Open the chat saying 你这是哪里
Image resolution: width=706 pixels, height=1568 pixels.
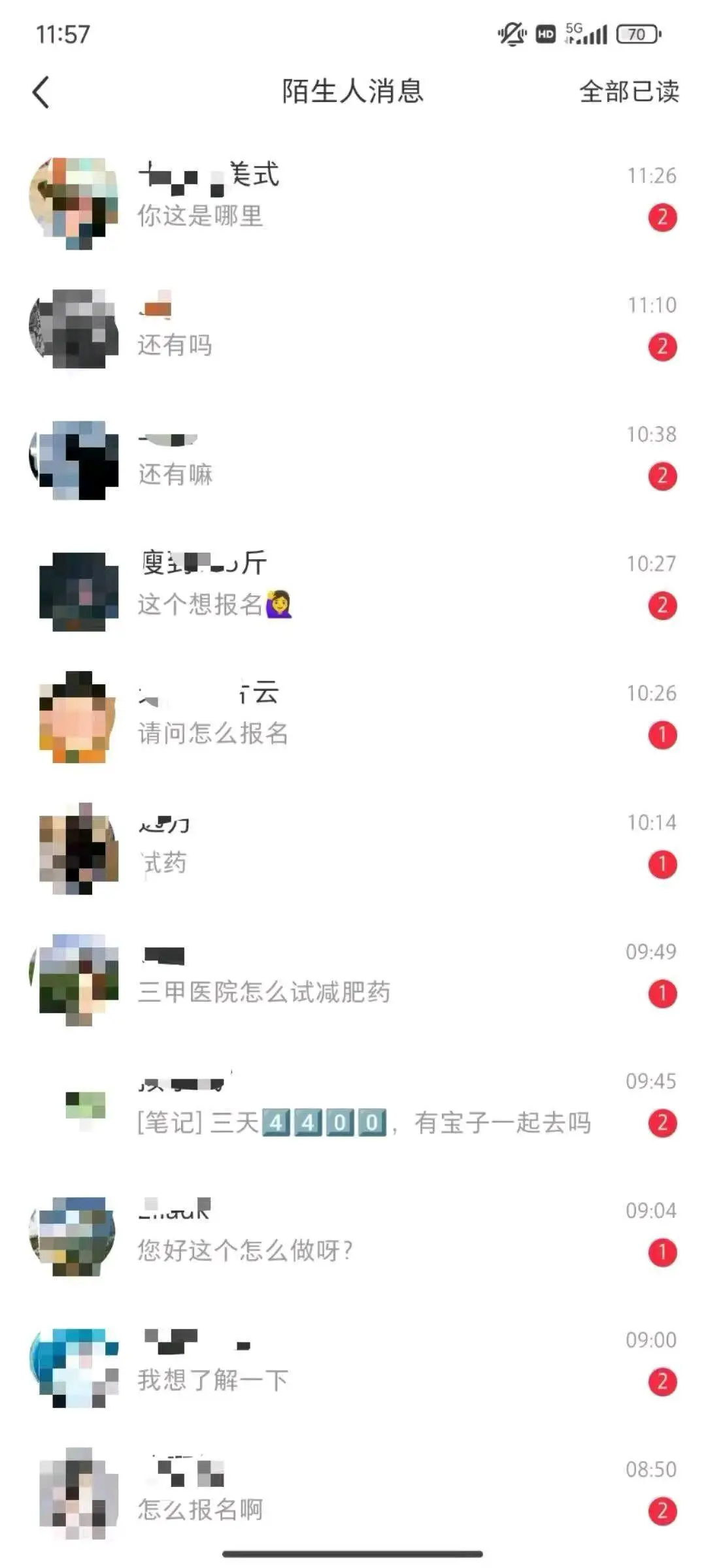353,197
